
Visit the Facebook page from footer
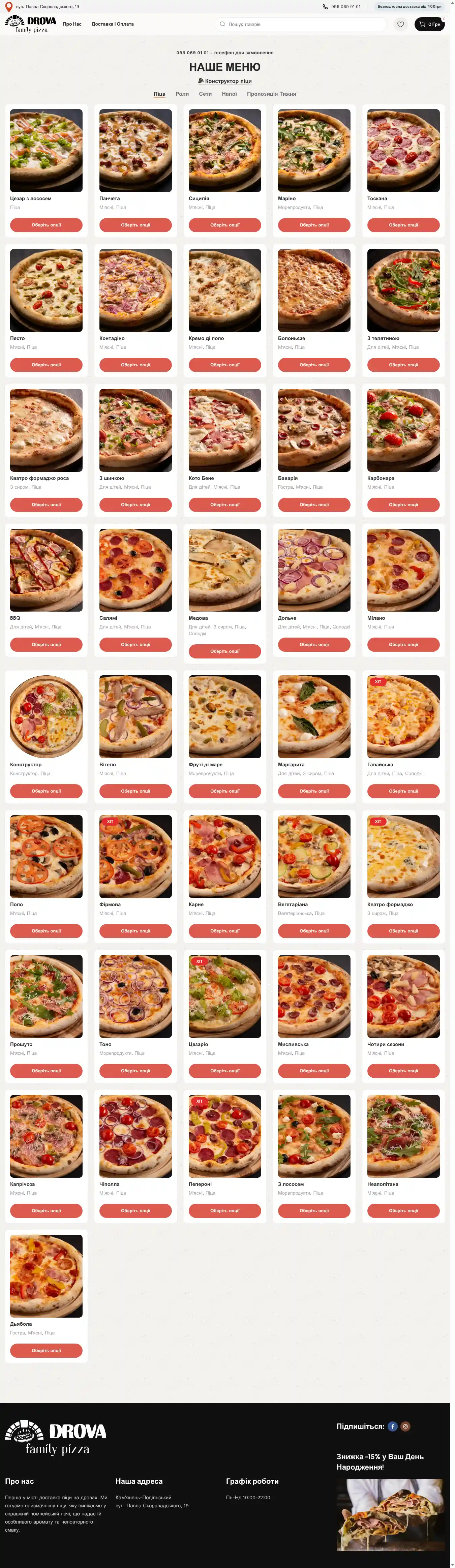[393, 1425]
